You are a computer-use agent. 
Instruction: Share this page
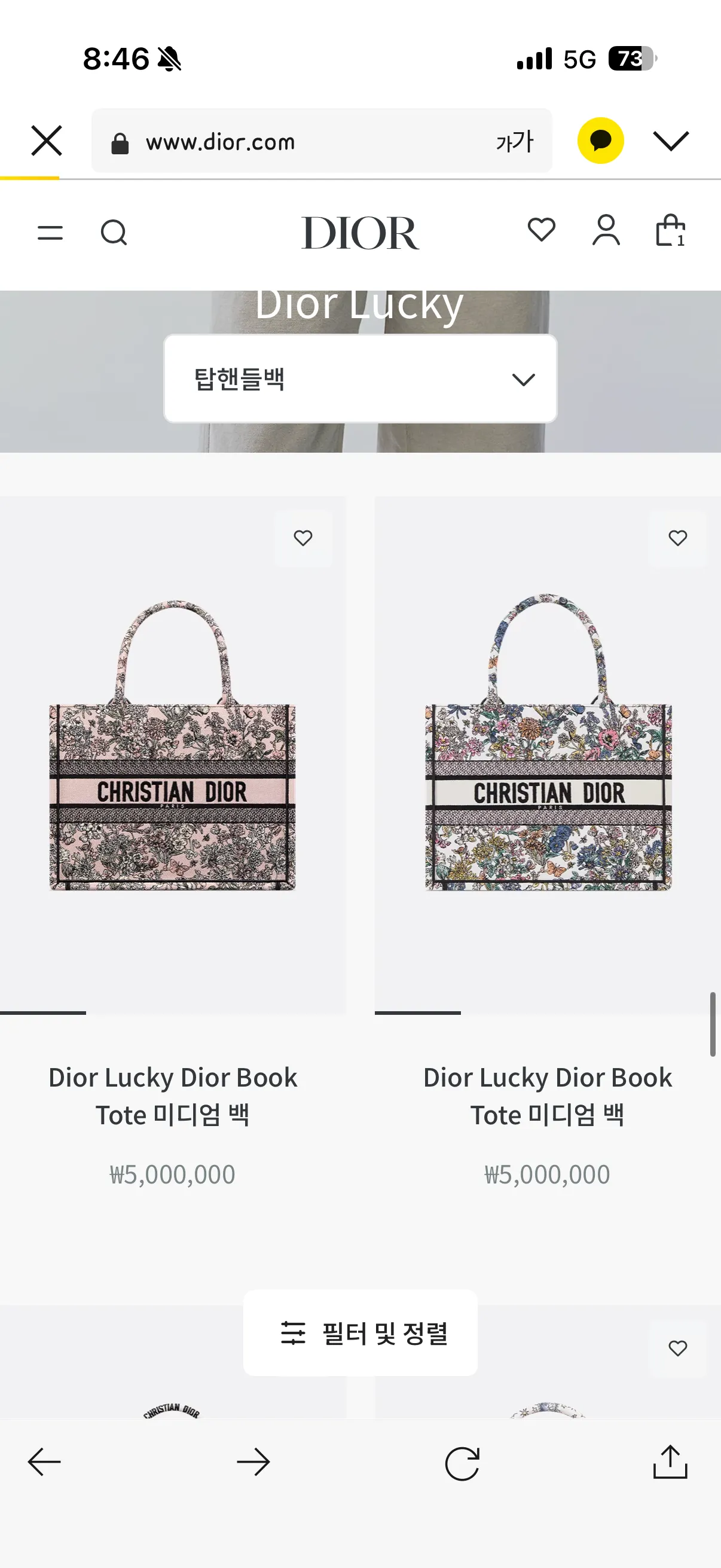[670, 1462]
